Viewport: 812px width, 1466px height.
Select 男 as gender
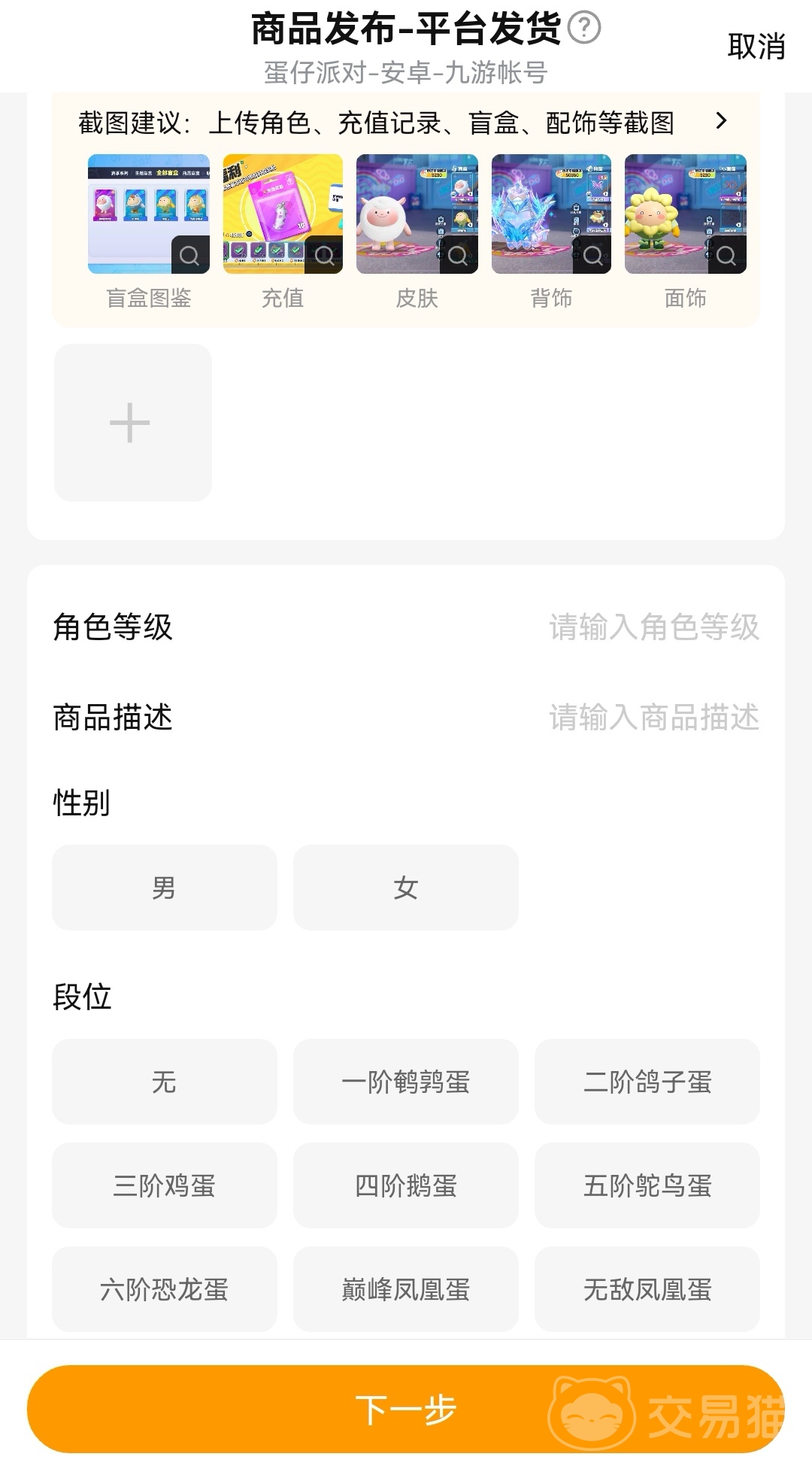click(x=164, y=888)
